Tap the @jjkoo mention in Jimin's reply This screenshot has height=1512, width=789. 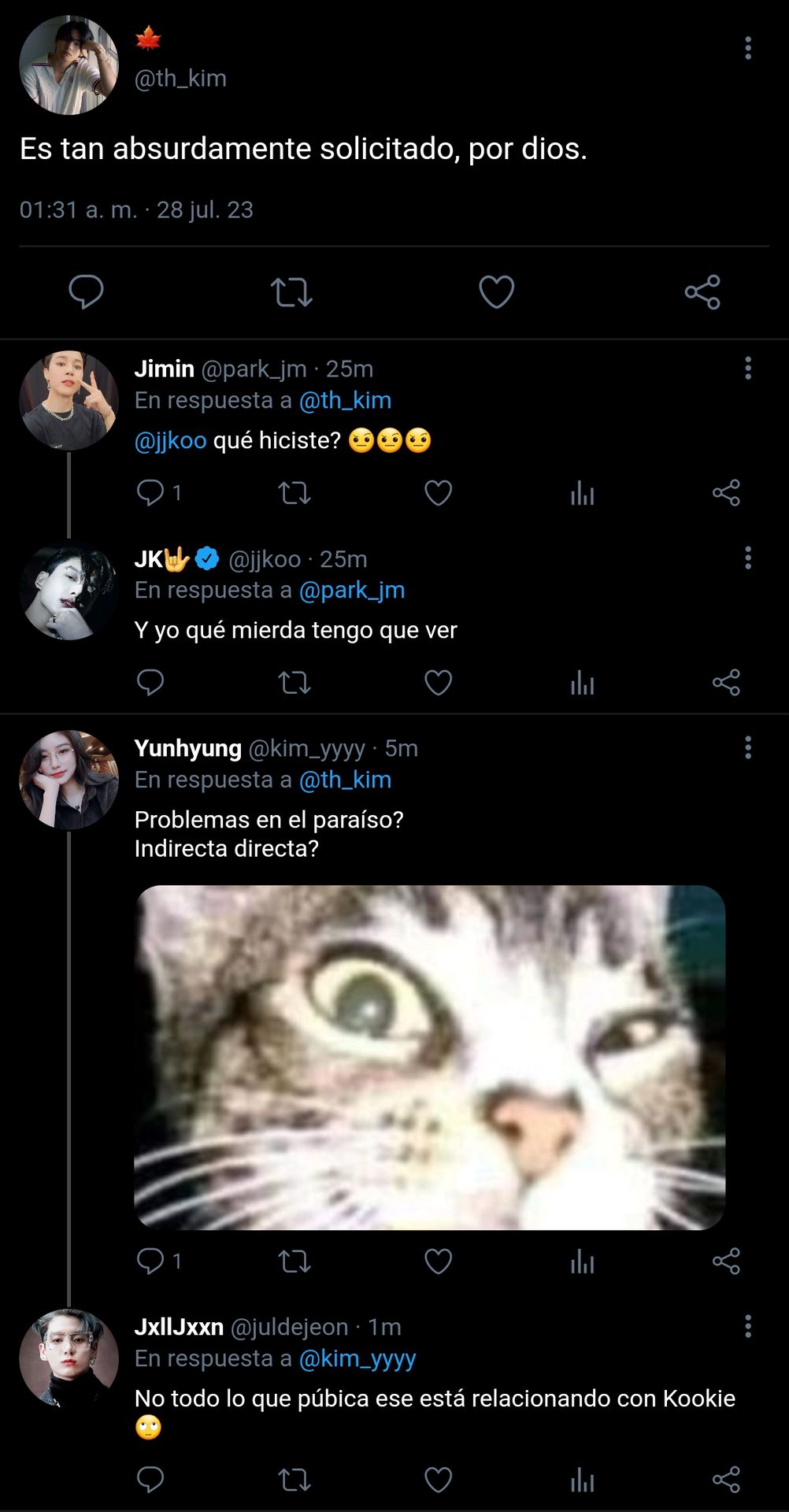tap(171, 440)
